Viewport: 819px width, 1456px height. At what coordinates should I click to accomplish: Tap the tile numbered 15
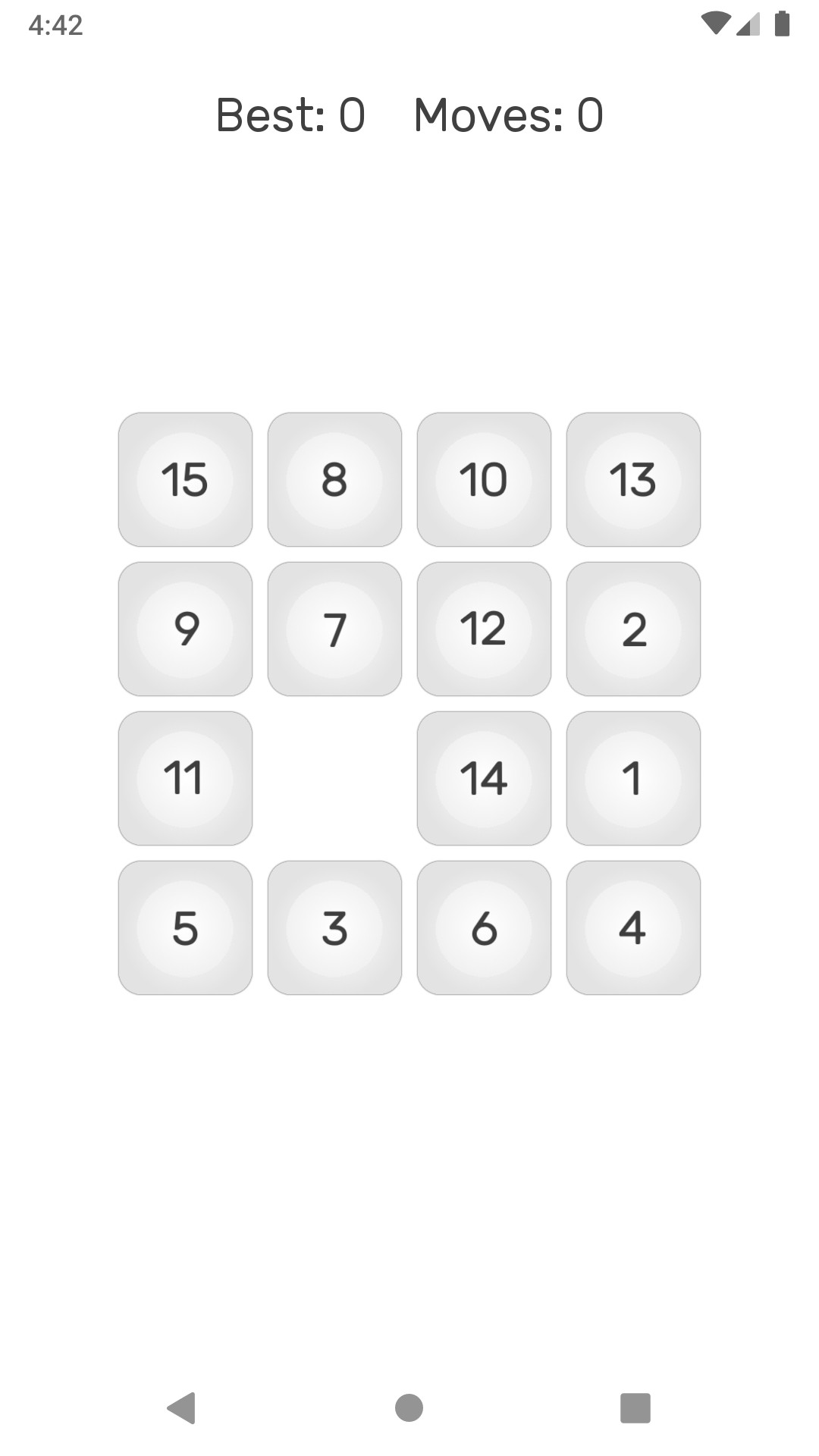click(x=185, y=479)
